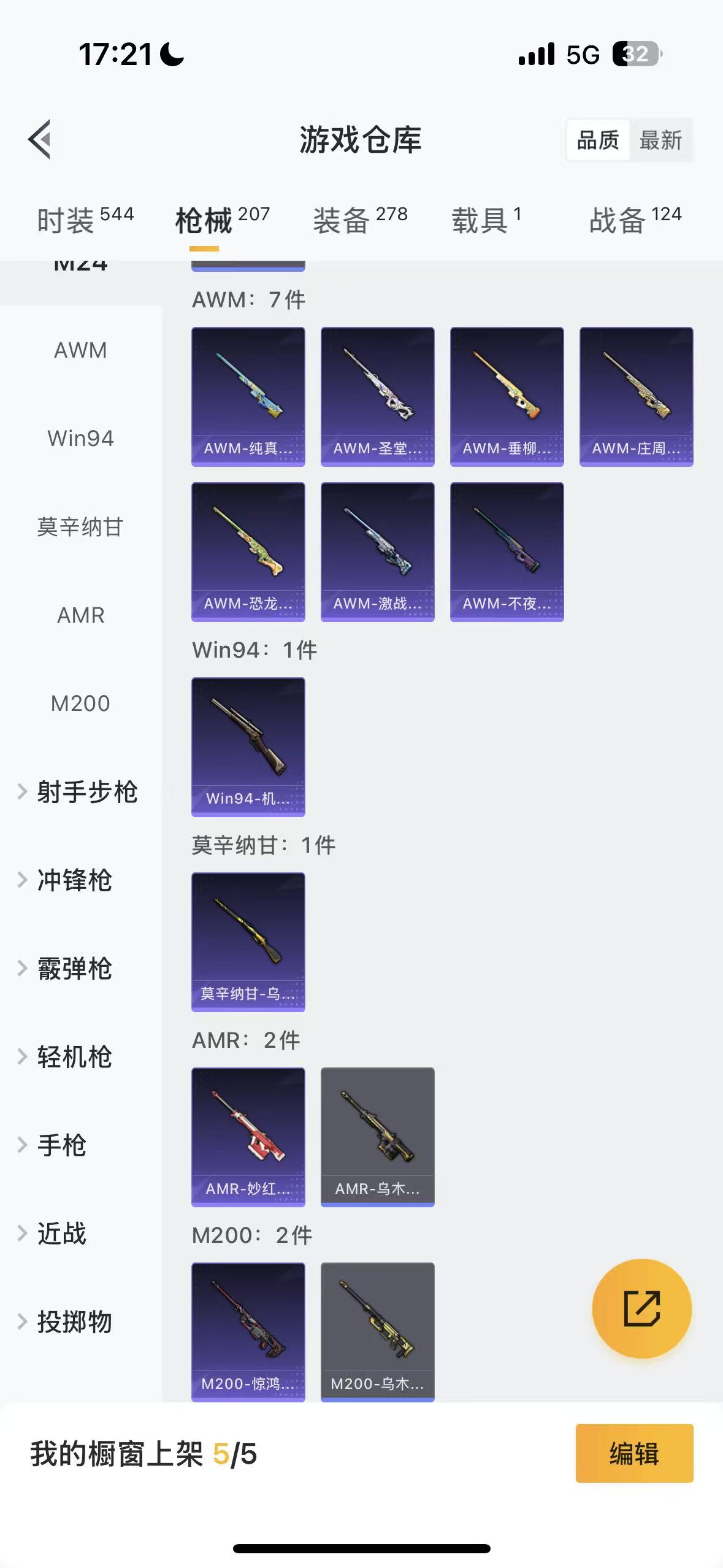Open the AWM-纯真 skin tile
The width and height of the screenshot is (723, 1568).
(248, 396)
